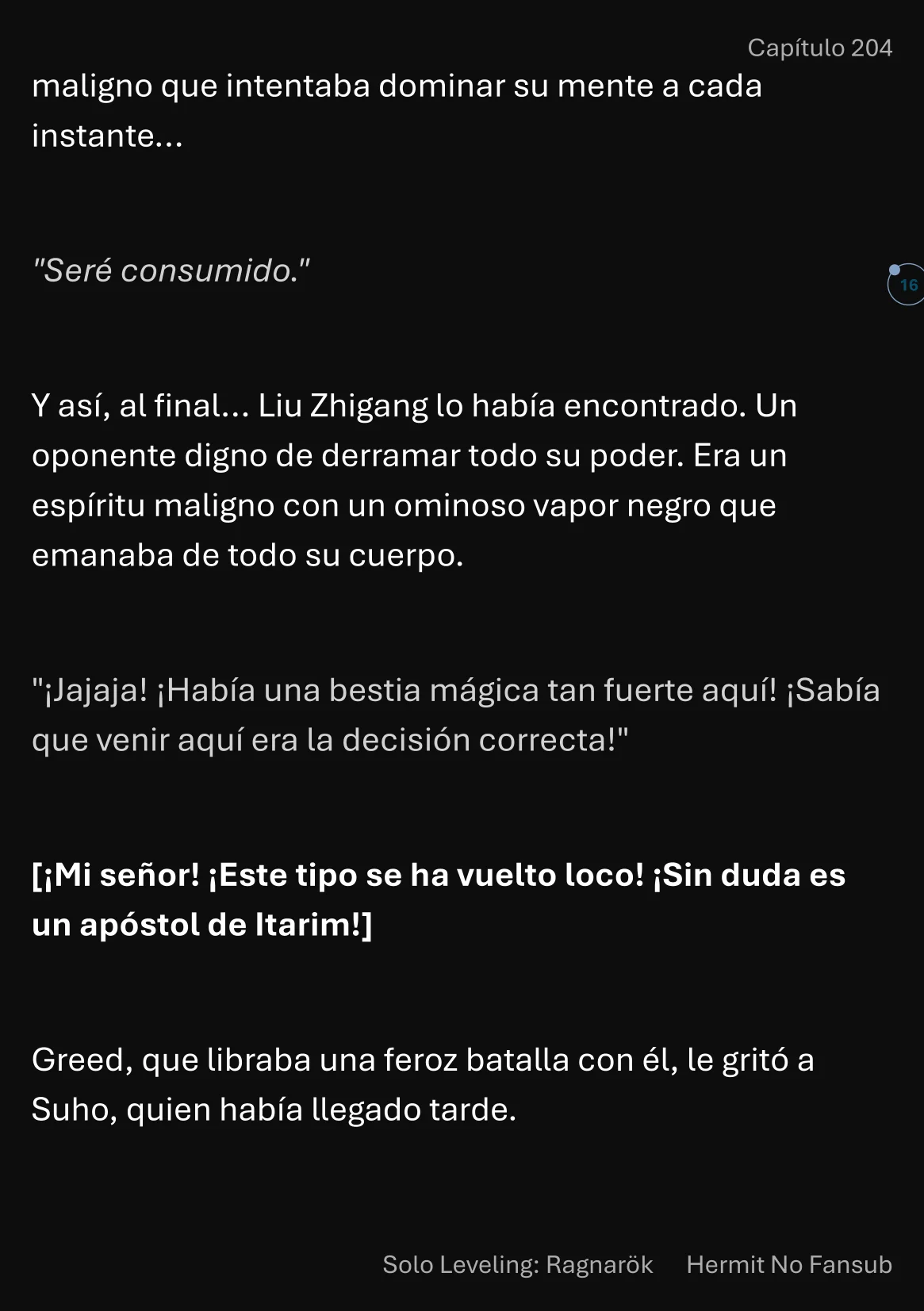The width and height of the screenshot is (924, 1311).
Task: Click the small dot on the comment bubble
Action: (x=895, y=268)
